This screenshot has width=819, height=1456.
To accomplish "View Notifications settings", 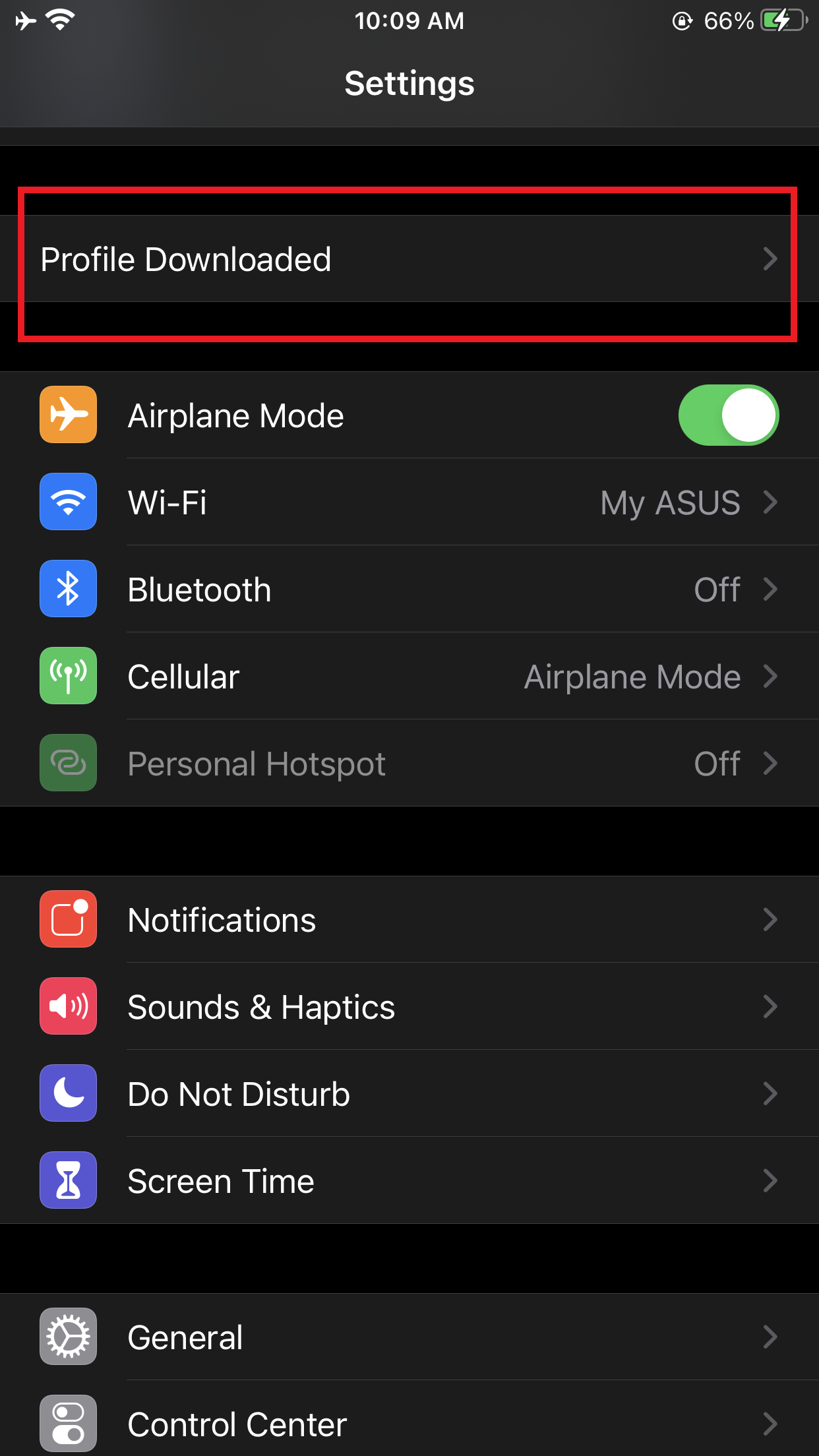I will pyautogui.click(x=409, y=920).
